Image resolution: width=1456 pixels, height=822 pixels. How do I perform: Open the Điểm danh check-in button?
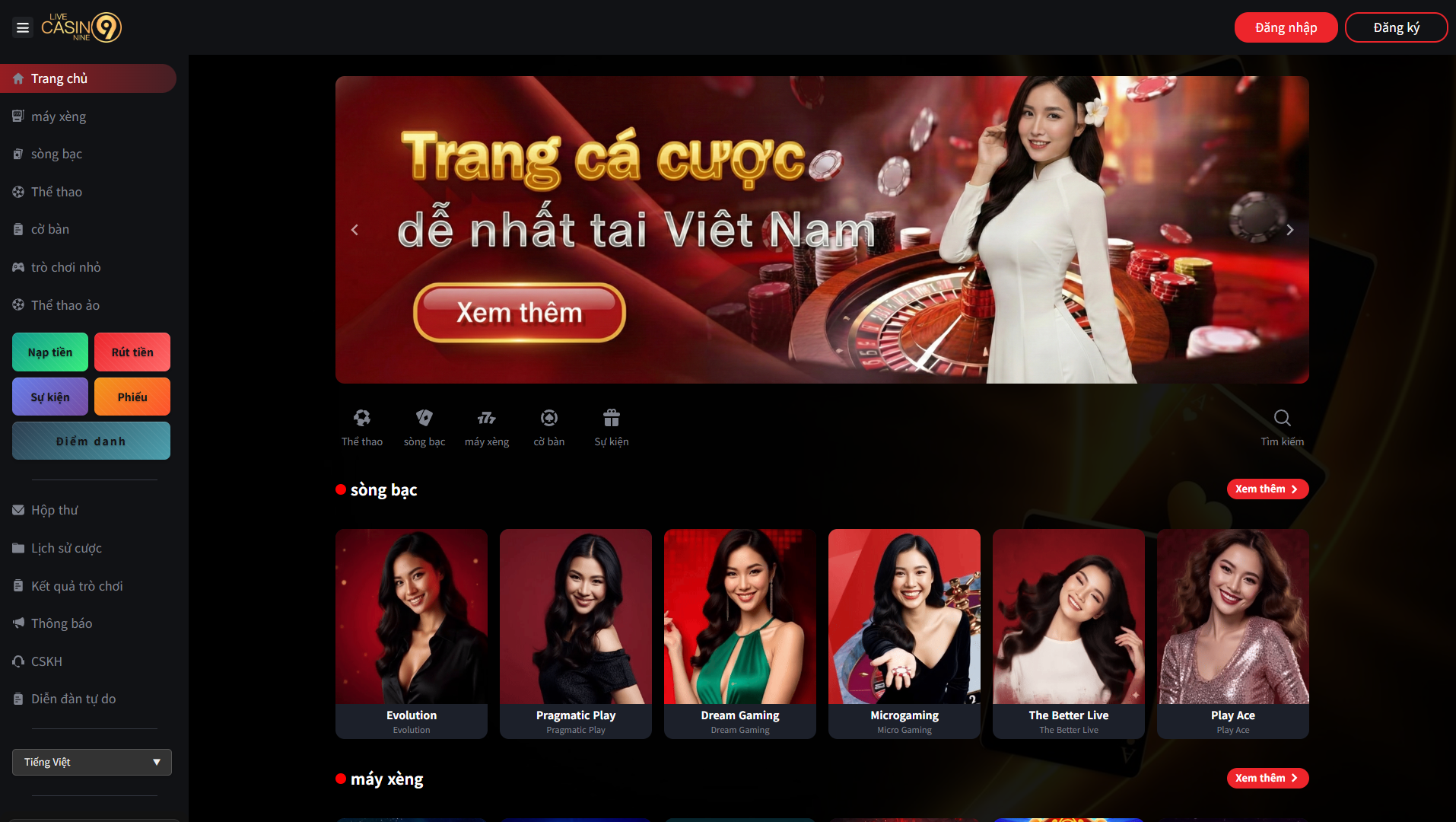point(91,441)
